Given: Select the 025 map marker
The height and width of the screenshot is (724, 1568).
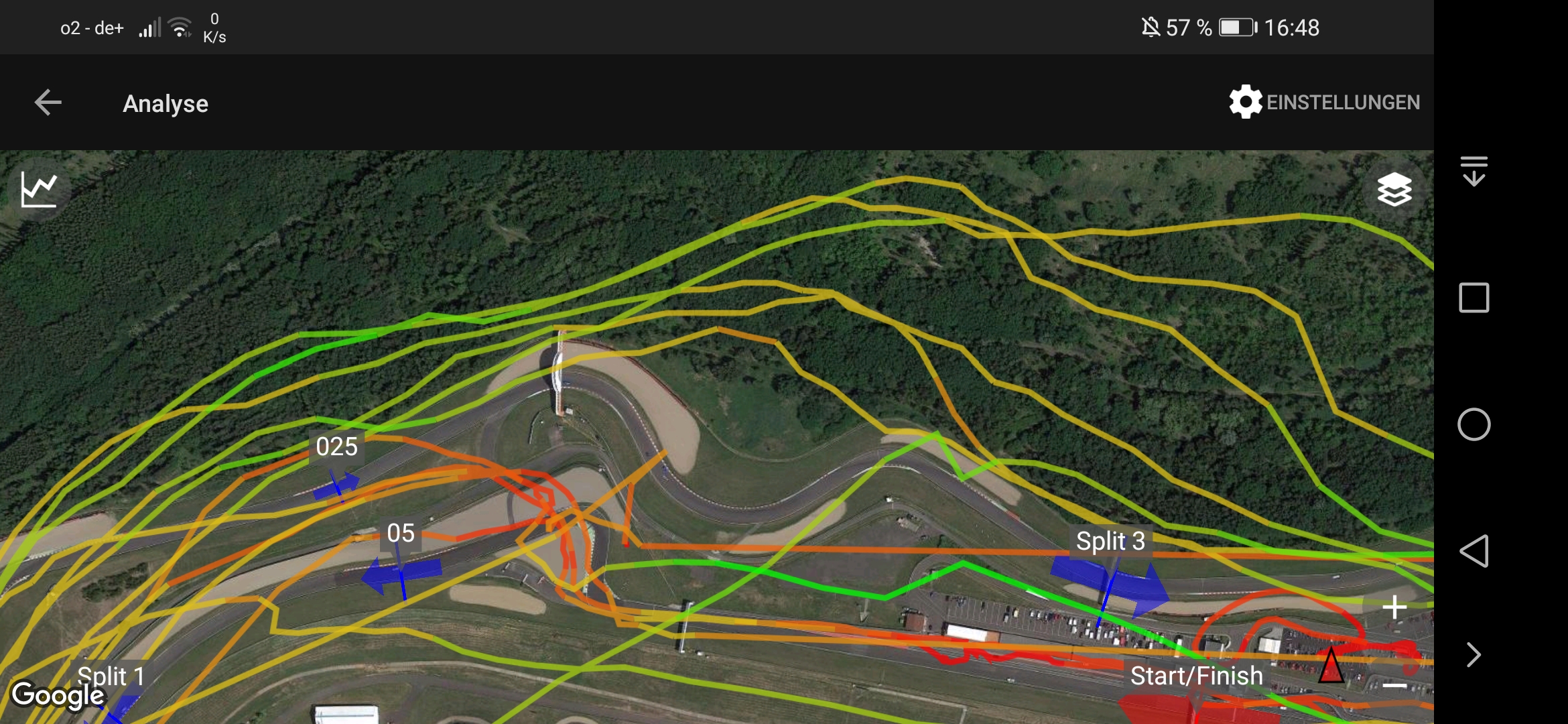Looking at the screenshot, I should [336, 446].
